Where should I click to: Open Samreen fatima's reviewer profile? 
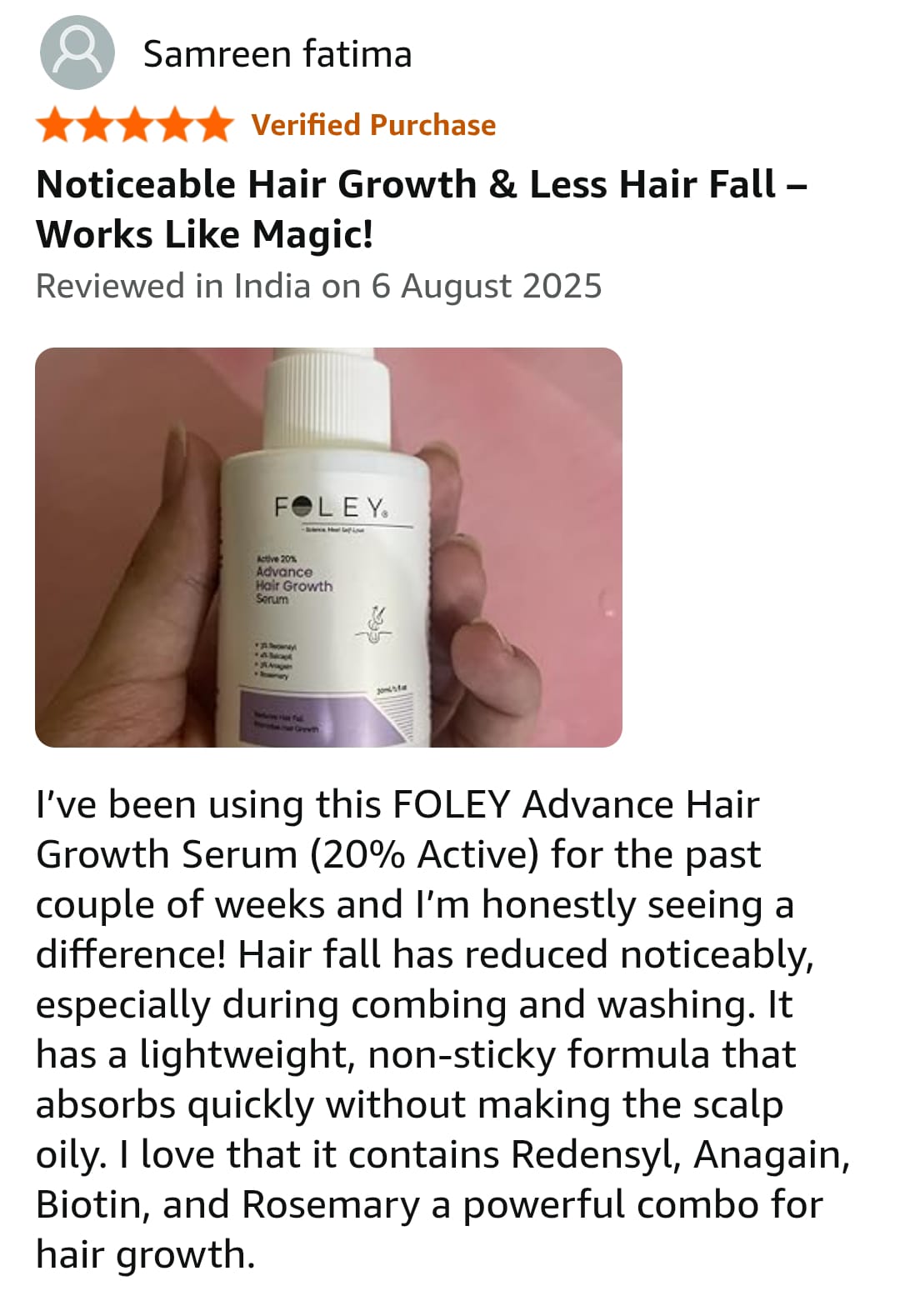277,55
